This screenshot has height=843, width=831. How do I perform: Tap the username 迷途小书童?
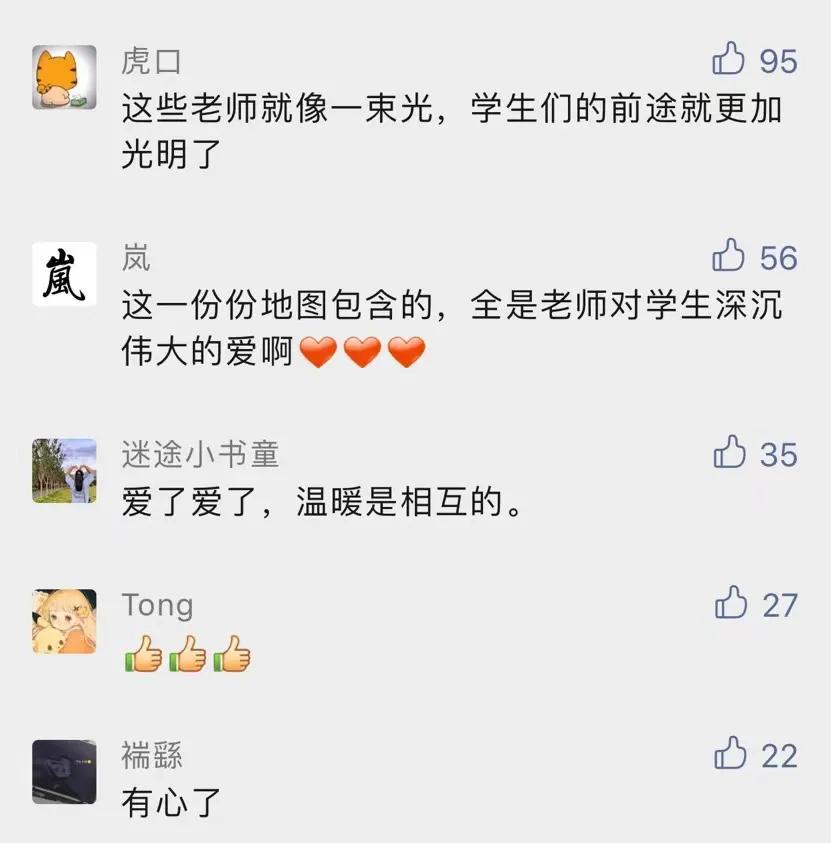click(x=197, y=454)
